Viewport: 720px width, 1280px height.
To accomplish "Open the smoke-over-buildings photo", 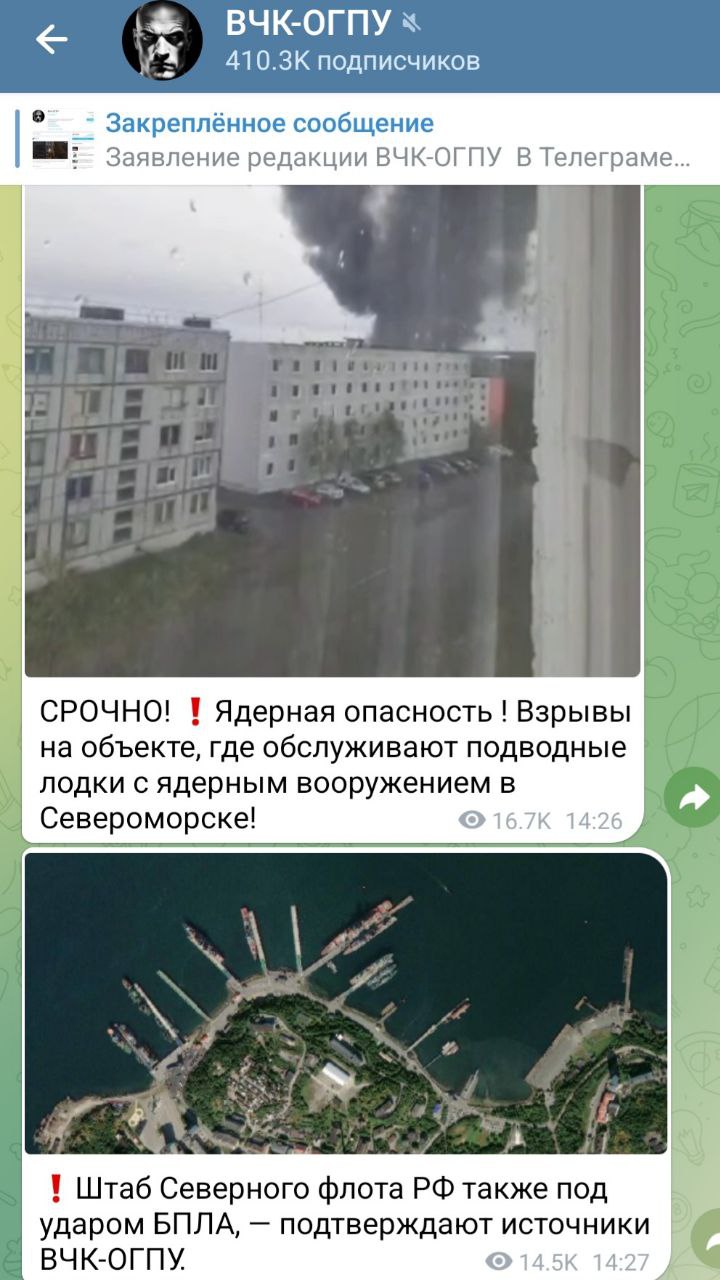I will pyautogui.click(x=330, y=430).
